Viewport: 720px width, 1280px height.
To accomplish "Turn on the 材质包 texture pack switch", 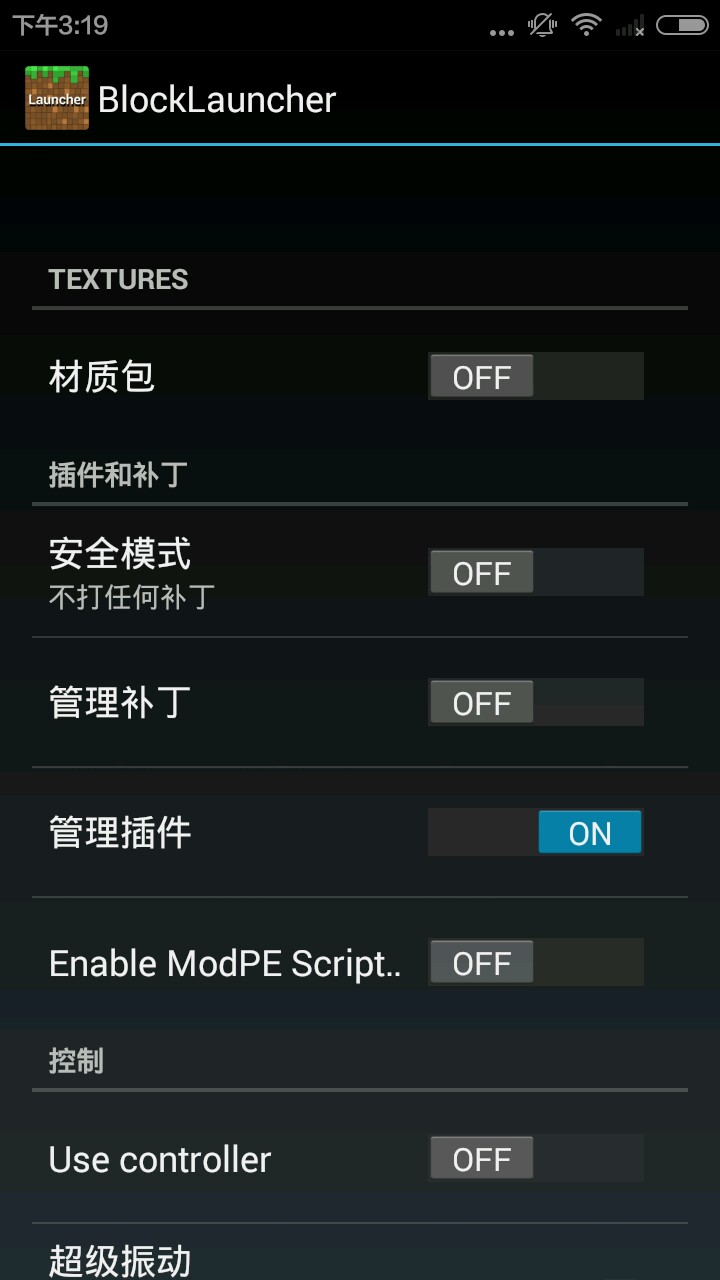I will pyautogui.click(x=535, y=377).
